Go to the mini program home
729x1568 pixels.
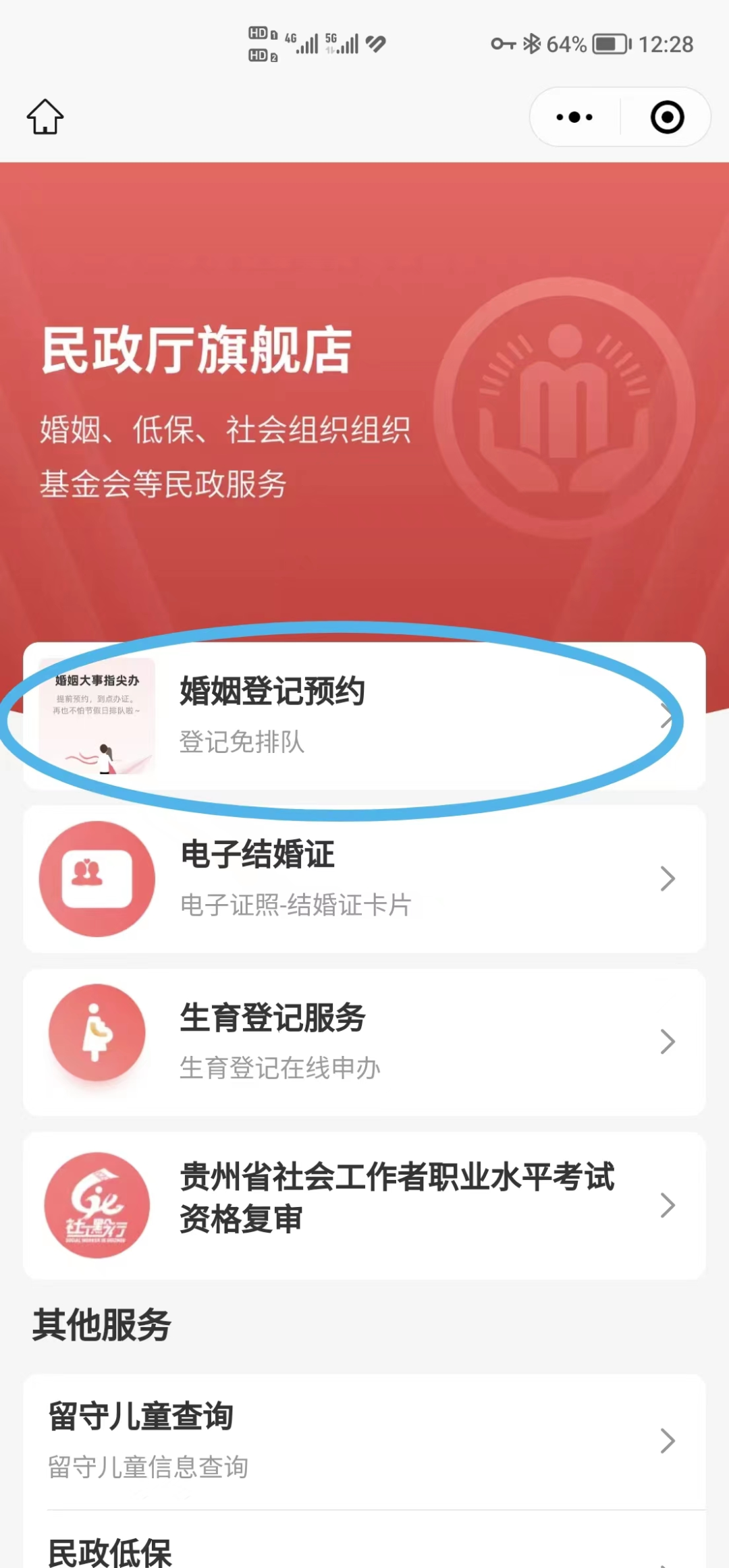click(45, 117)
